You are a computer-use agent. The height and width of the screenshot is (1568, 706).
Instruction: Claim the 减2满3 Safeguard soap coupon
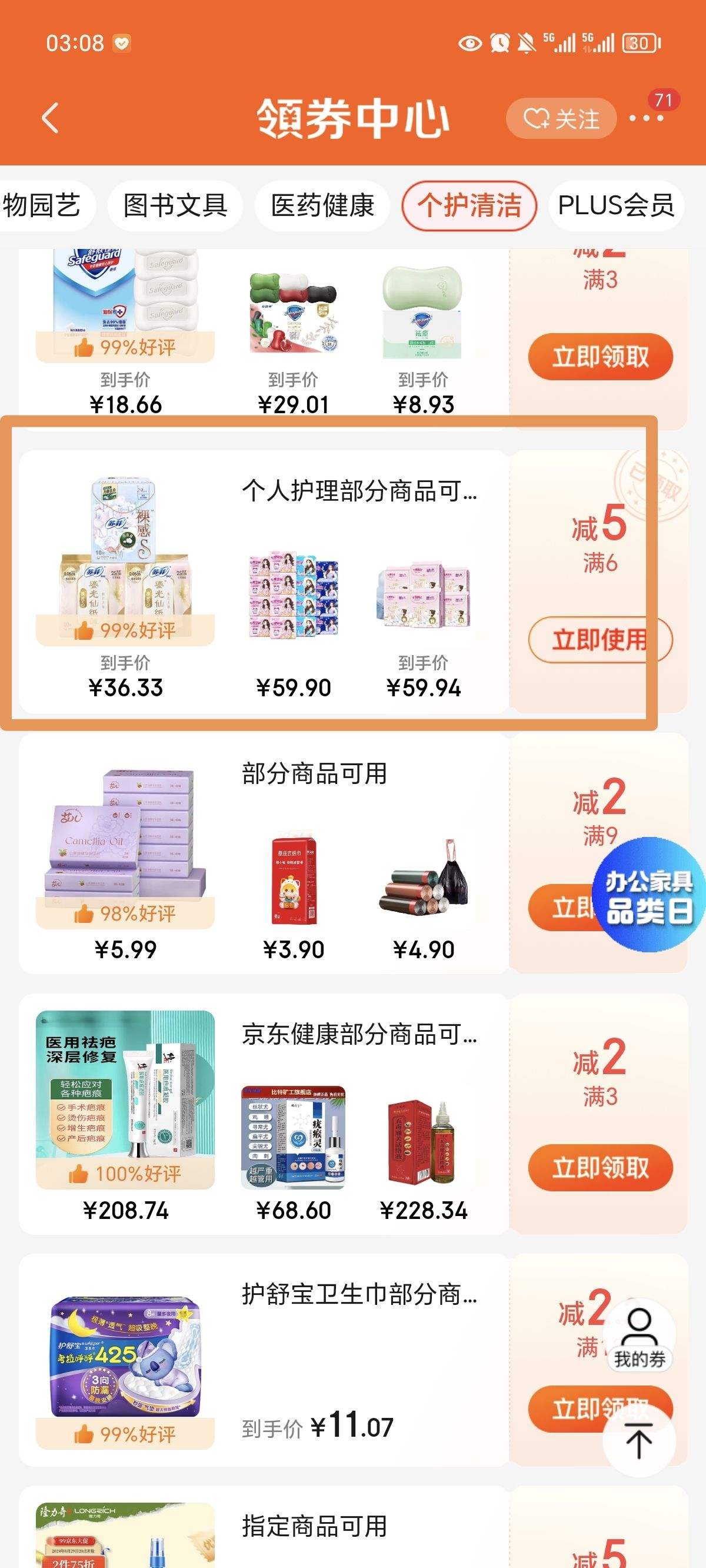(x=600, y=357)
